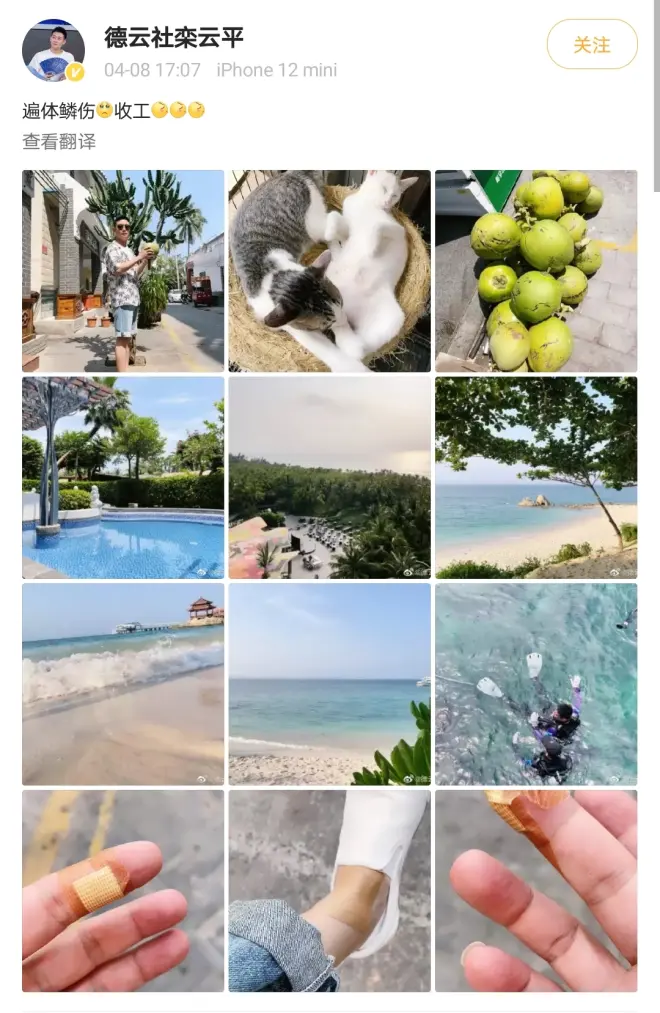Open the snorkeling divers photo

pos(535,684)
